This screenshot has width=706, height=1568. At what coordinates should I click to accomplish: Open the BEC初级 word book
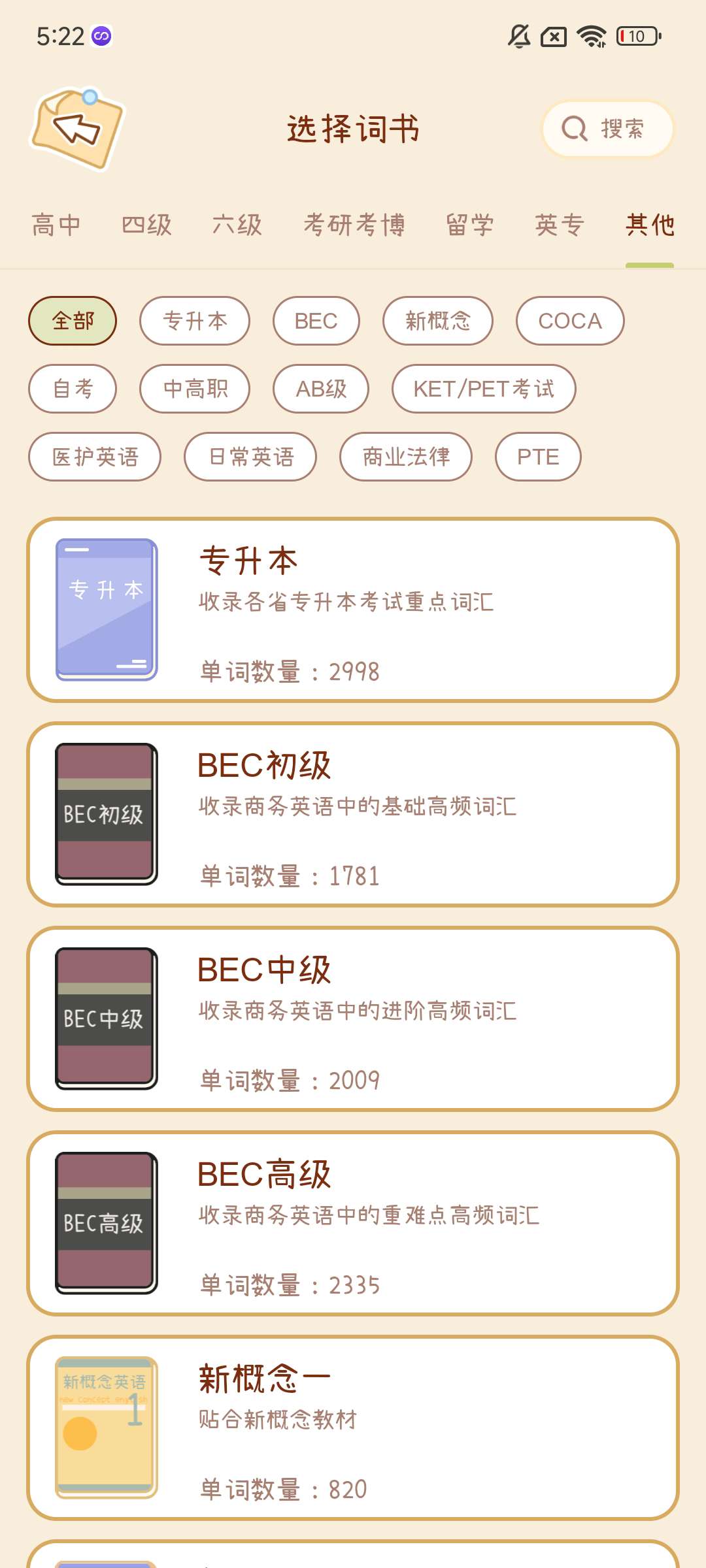353,815
